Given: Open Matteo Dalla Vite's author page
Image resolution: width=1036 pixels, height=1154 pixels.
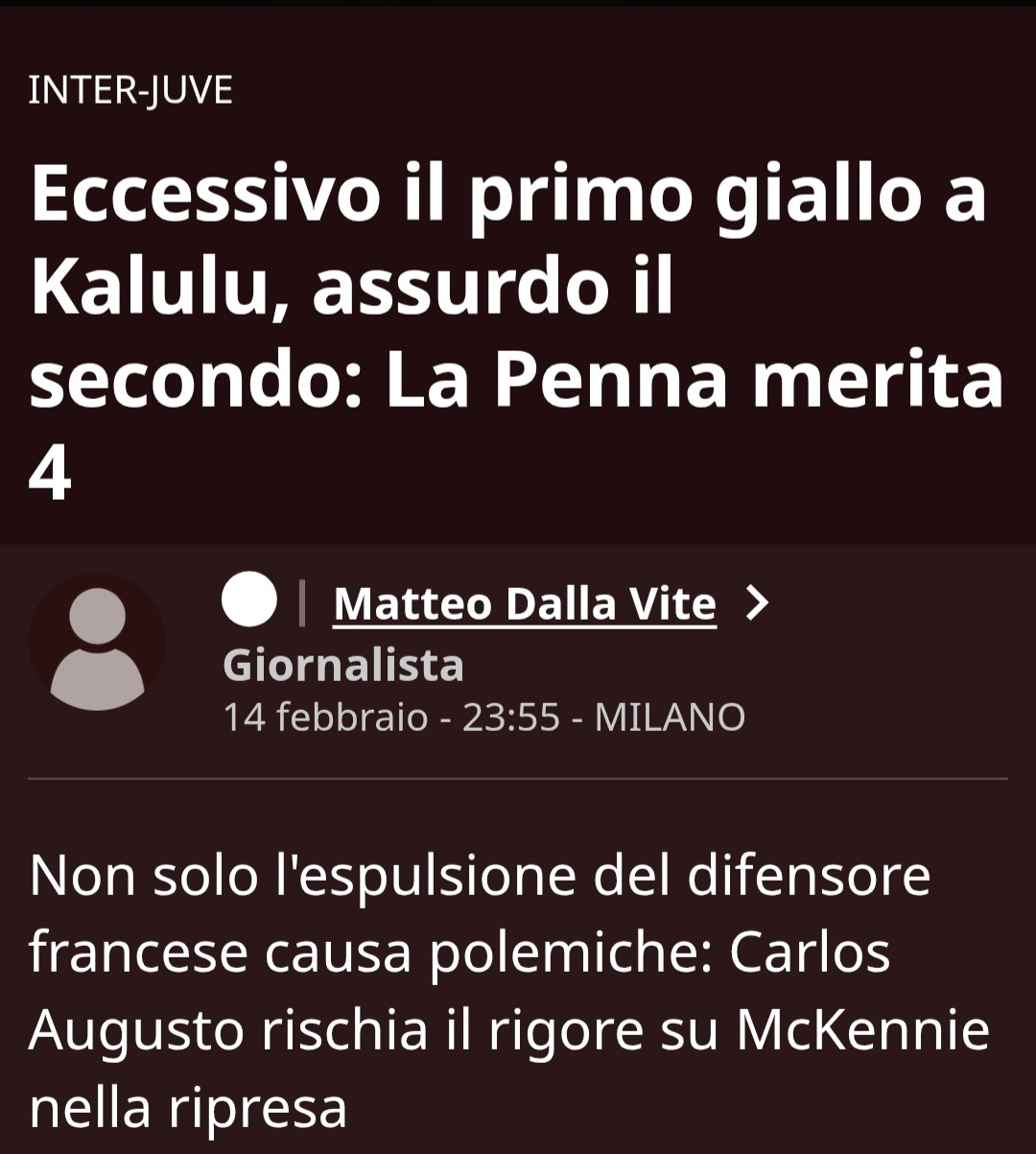Looking at the screenshot, I should click(x=524, y=604).
